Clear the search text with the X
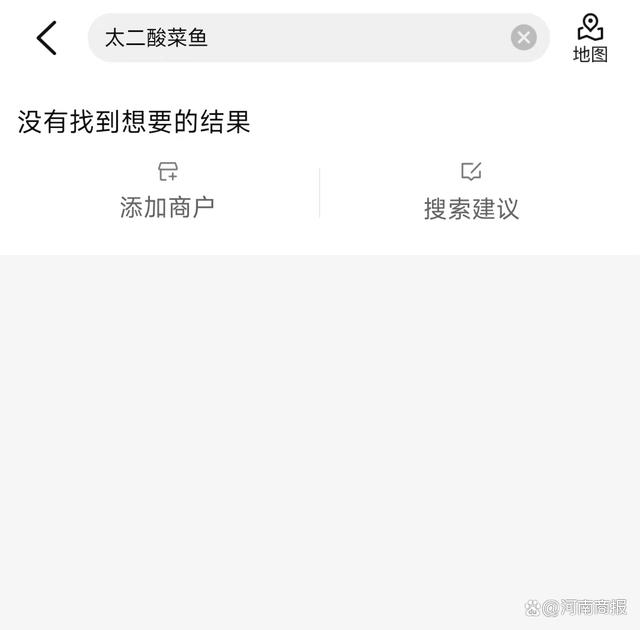Viewport: 640px width, 630px height. click(x=524, y=38)
